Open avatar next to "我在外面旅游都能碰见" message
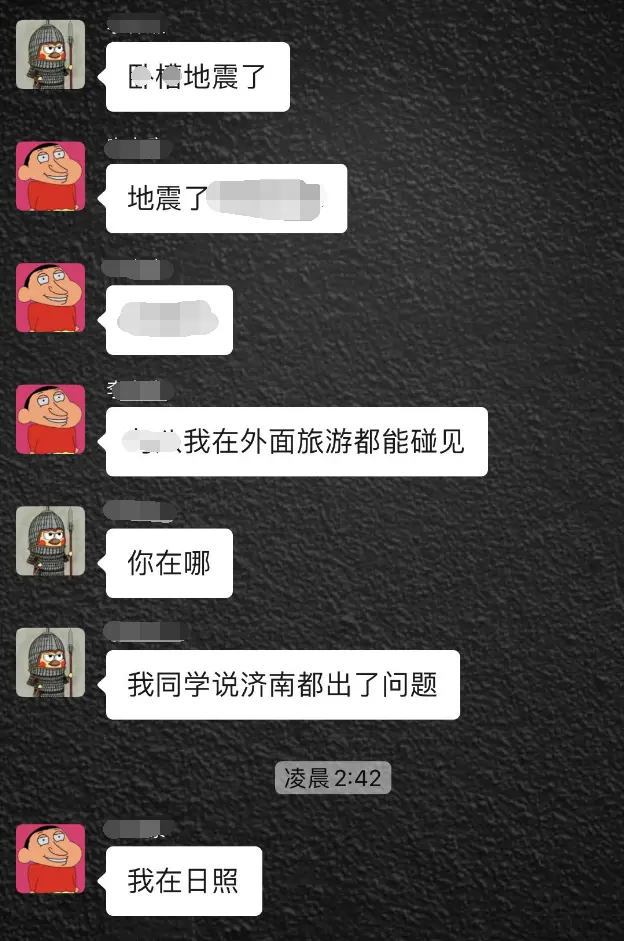 51,419
